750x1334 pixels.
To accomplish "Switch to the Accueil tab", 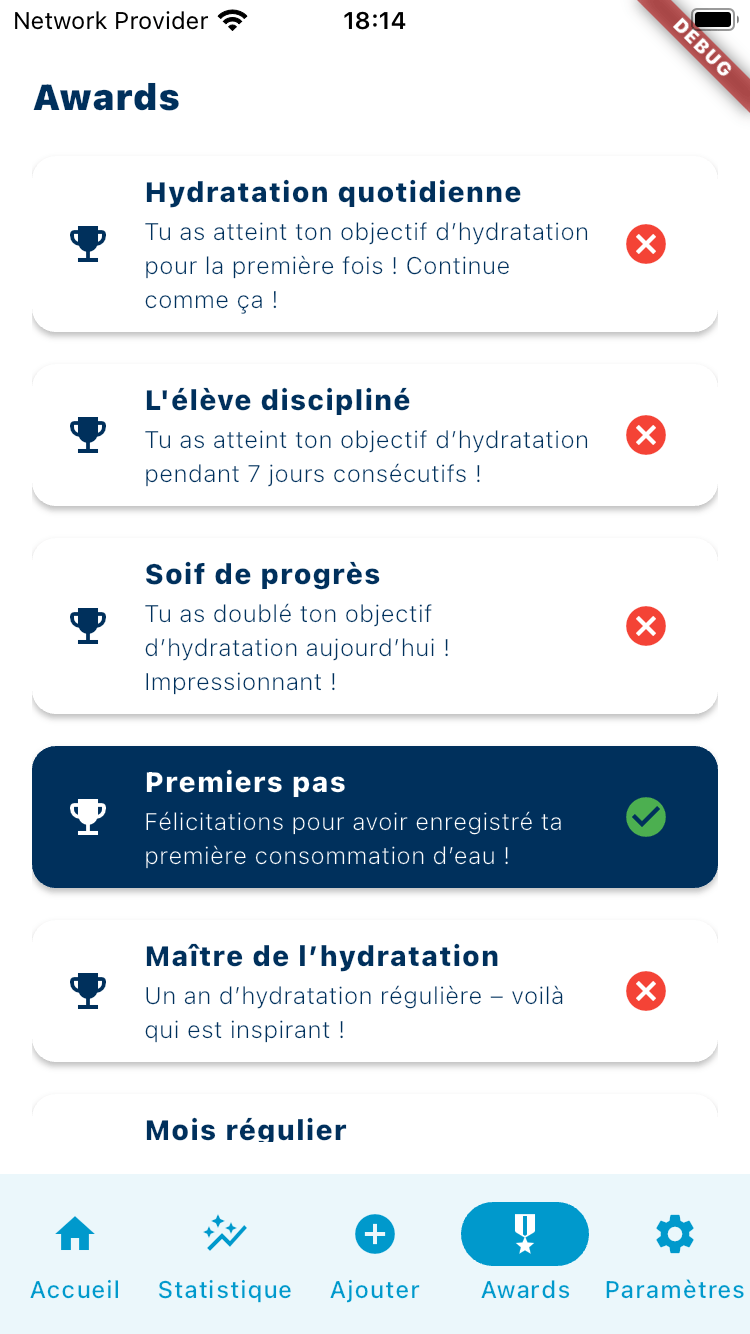I will coord(75,1254).
